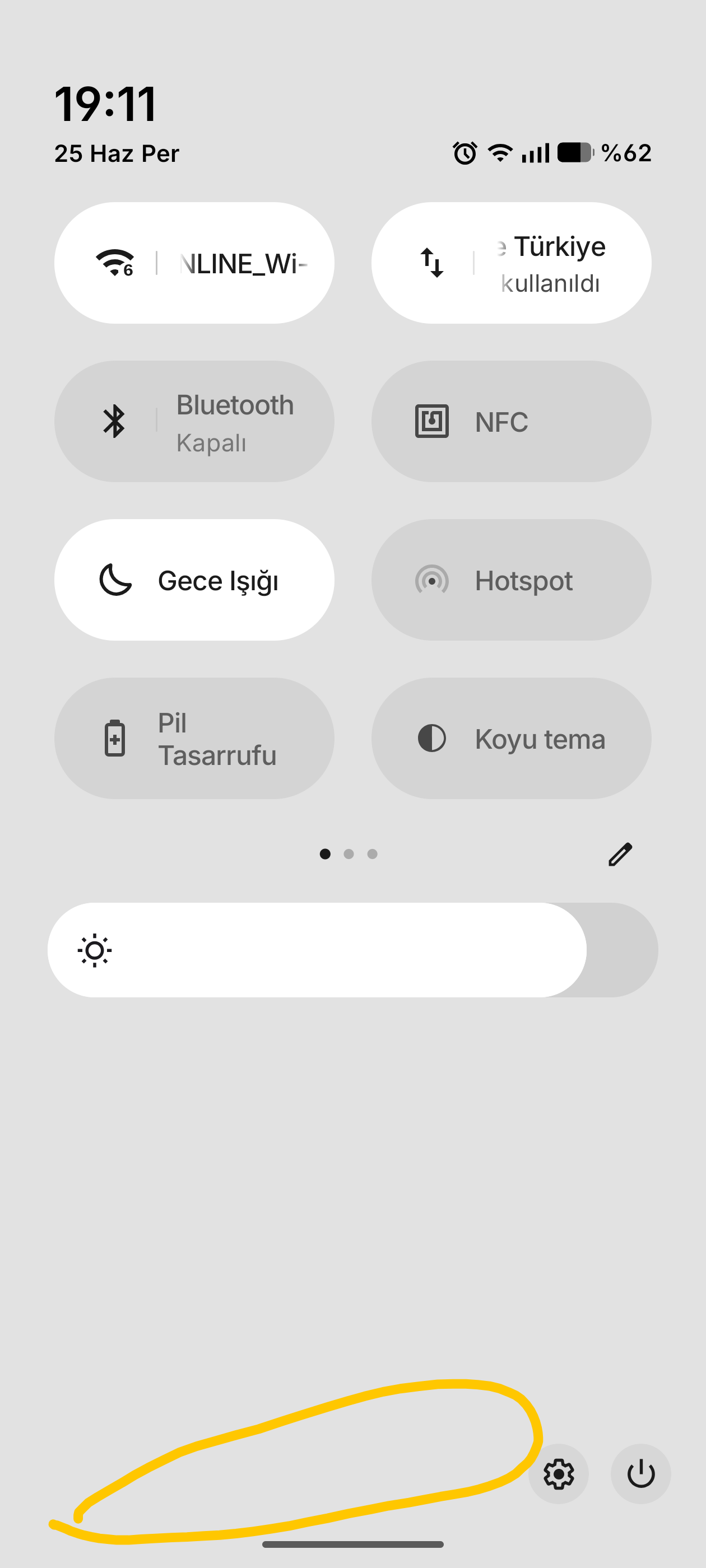This screenshot has height=1568, width=706.
Task: Enable Pil Tasarrufu battery saver
Action: [194, 738]
